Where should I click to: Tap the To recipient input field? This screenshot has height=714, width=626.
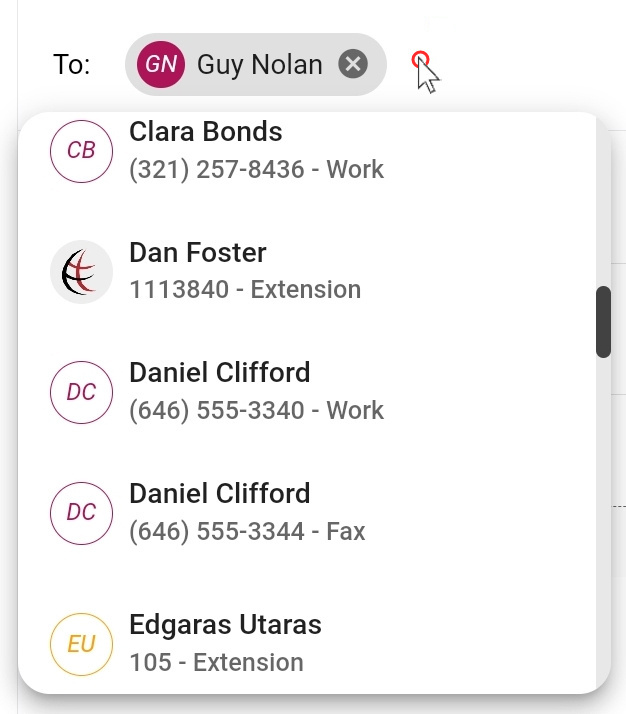(x=500, y=65)
